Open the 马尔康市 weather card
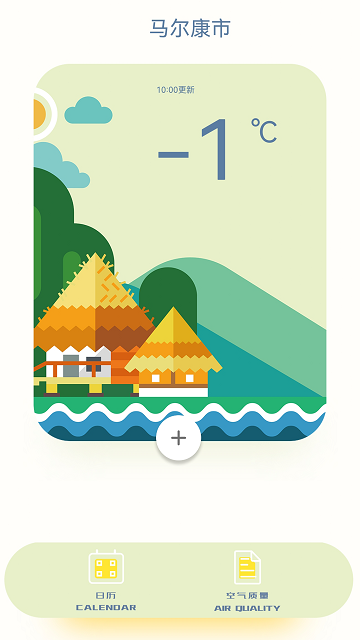The image size is (360, 640). click(180, 252)
